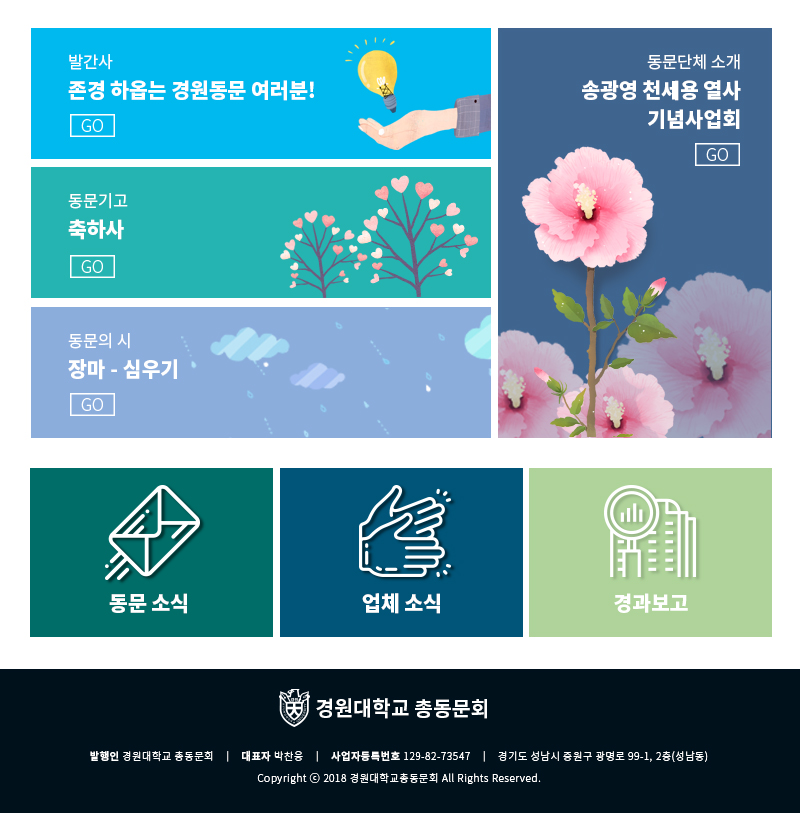800x813 pixels.
Task: Tap GO under 축하사 banner
Action: pos(92,267)
